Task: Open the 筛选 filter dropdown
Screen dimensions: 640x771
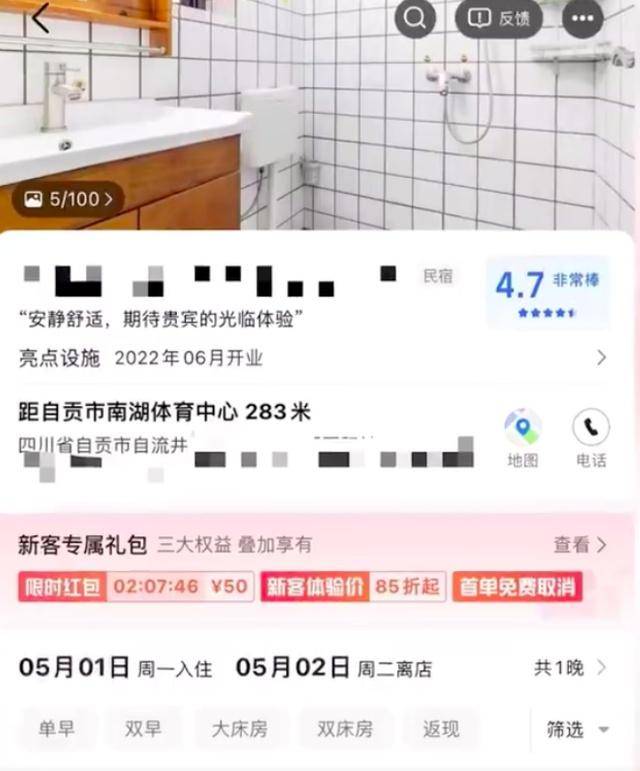Action: [577, 730]
